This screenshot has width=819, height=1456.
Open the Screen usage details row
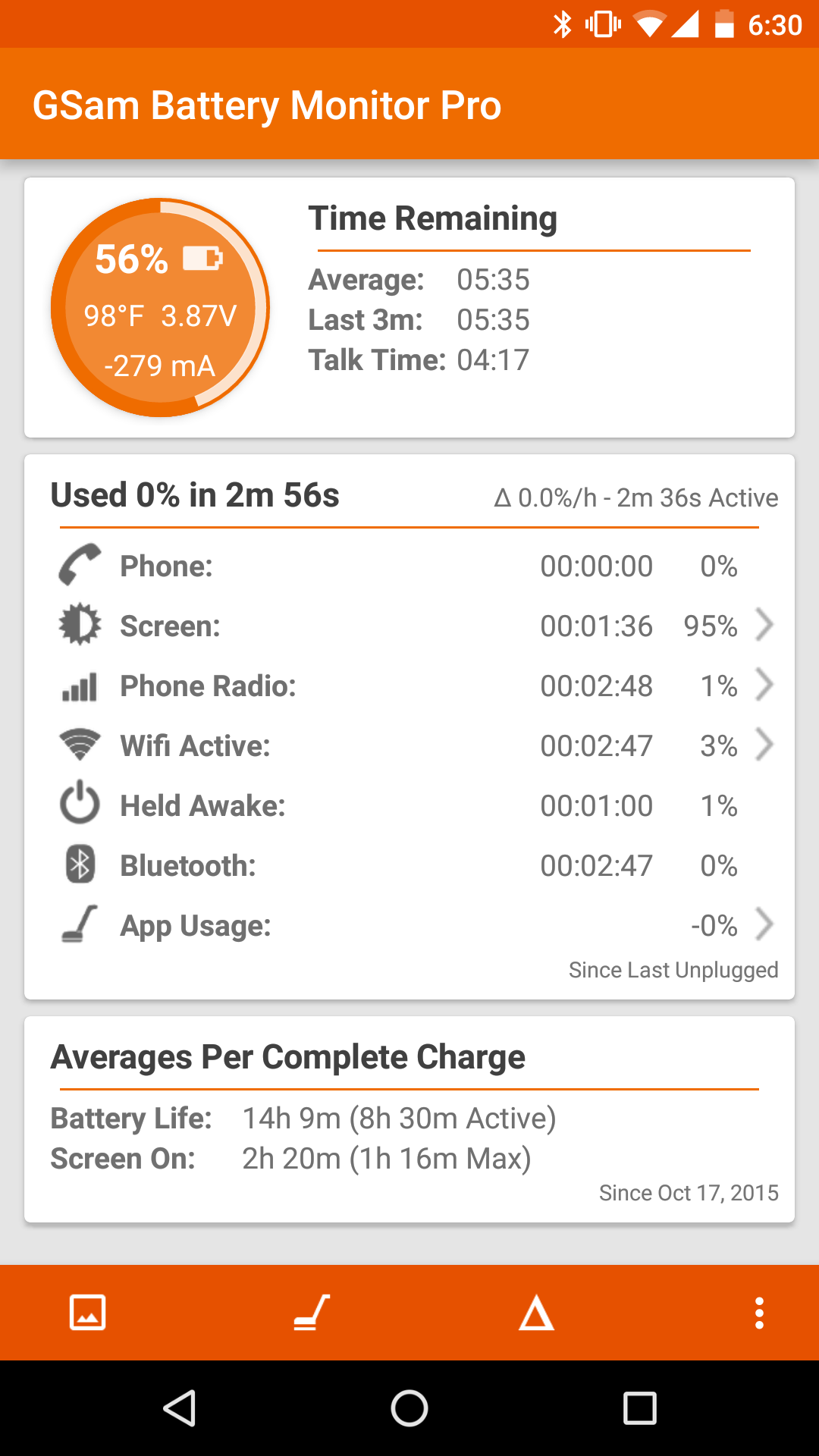409,626
